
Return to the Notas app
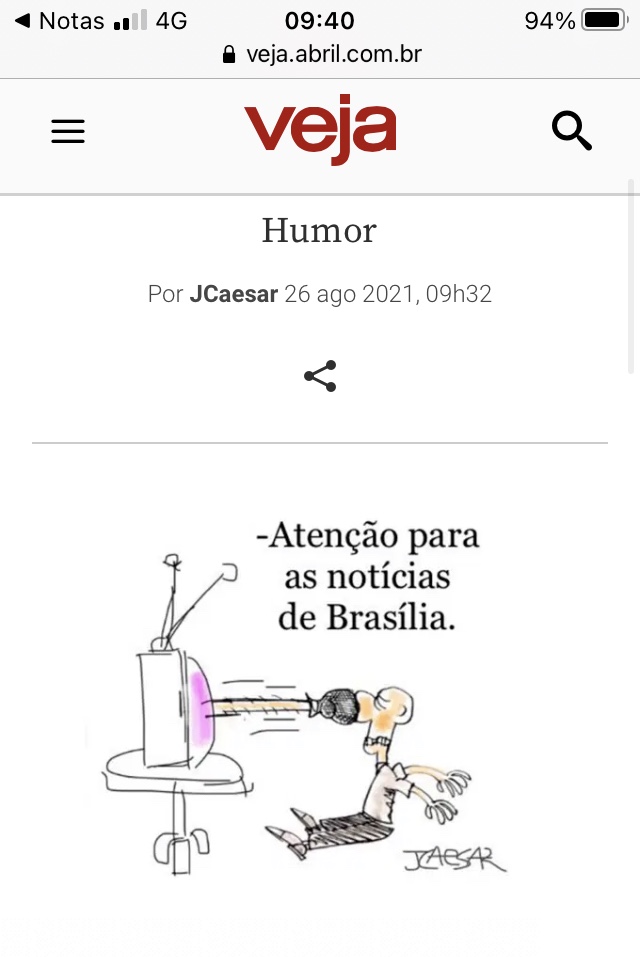(60, 20)
